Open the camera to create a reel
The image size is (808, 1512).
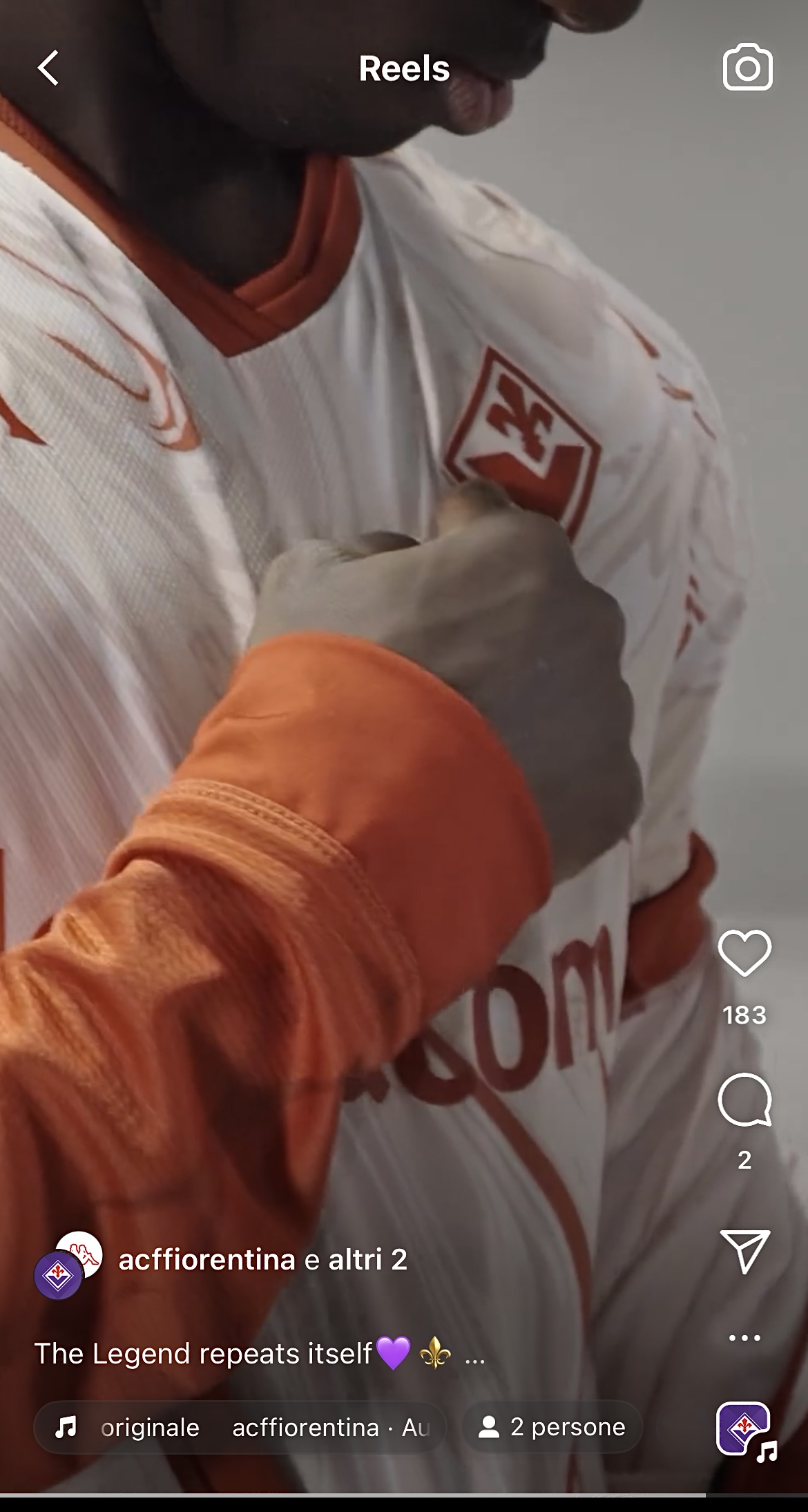click(x=747, y=68)
